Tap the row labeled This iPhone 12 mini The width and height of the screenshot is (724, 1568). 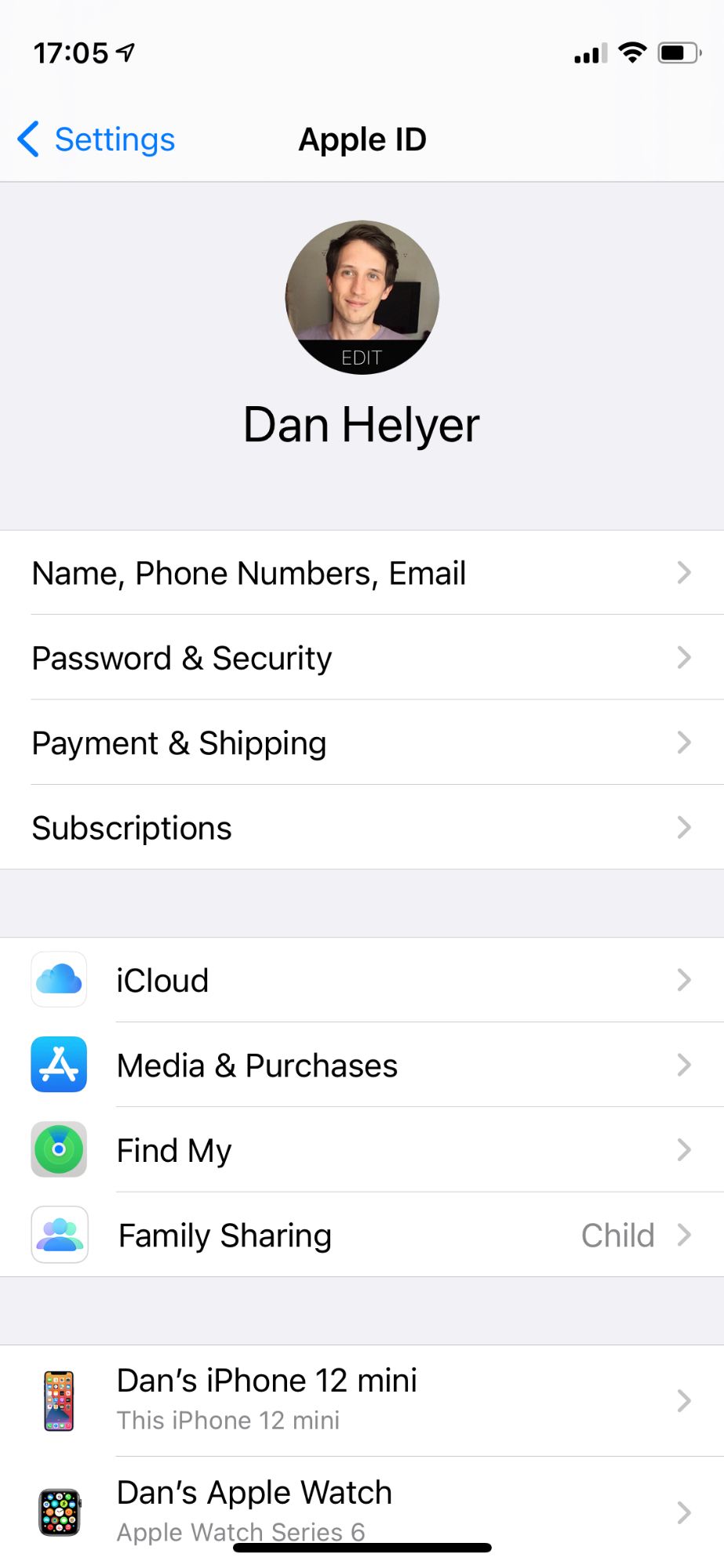pos(362,1400)
